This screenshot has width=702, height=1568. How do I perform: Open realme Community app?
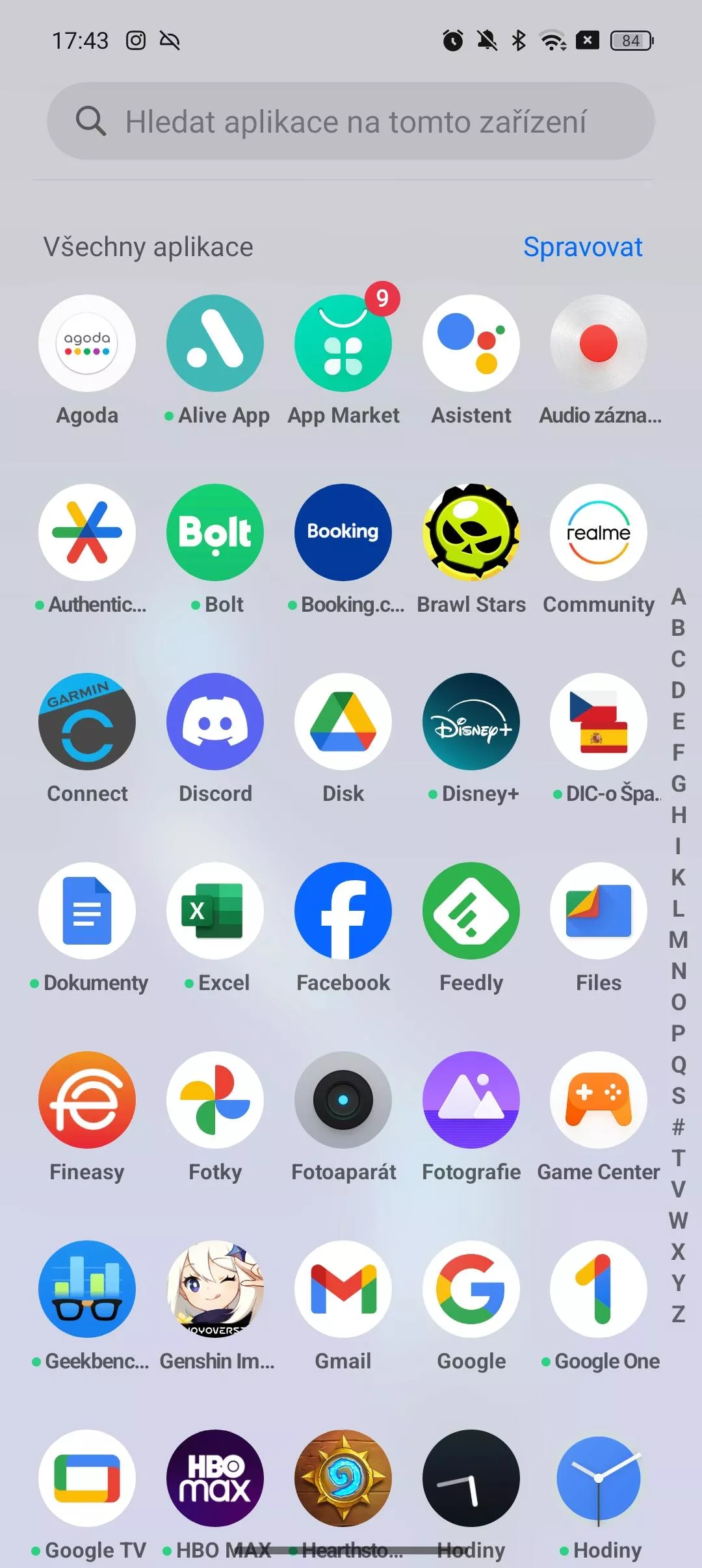click(599, 532)
